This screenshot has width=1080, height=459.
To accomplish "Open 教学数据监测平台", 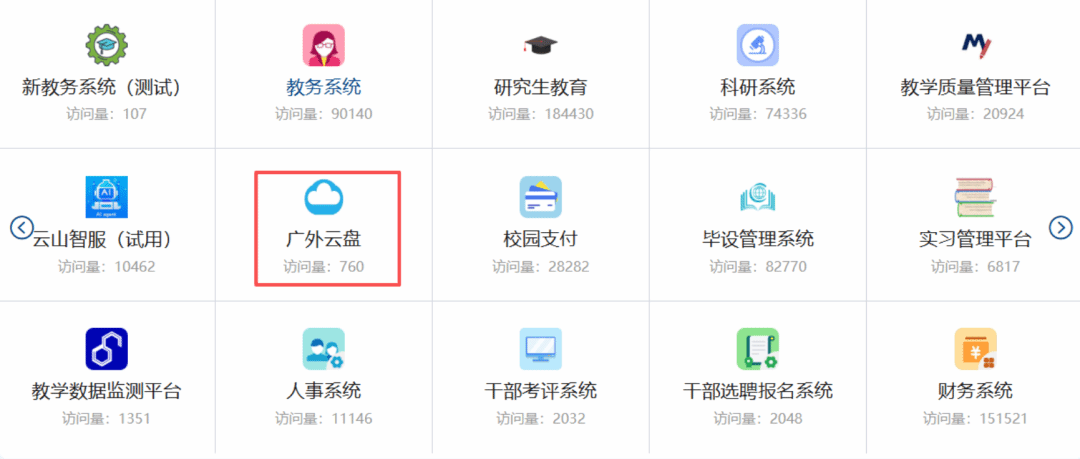I will tap(106, 390).
